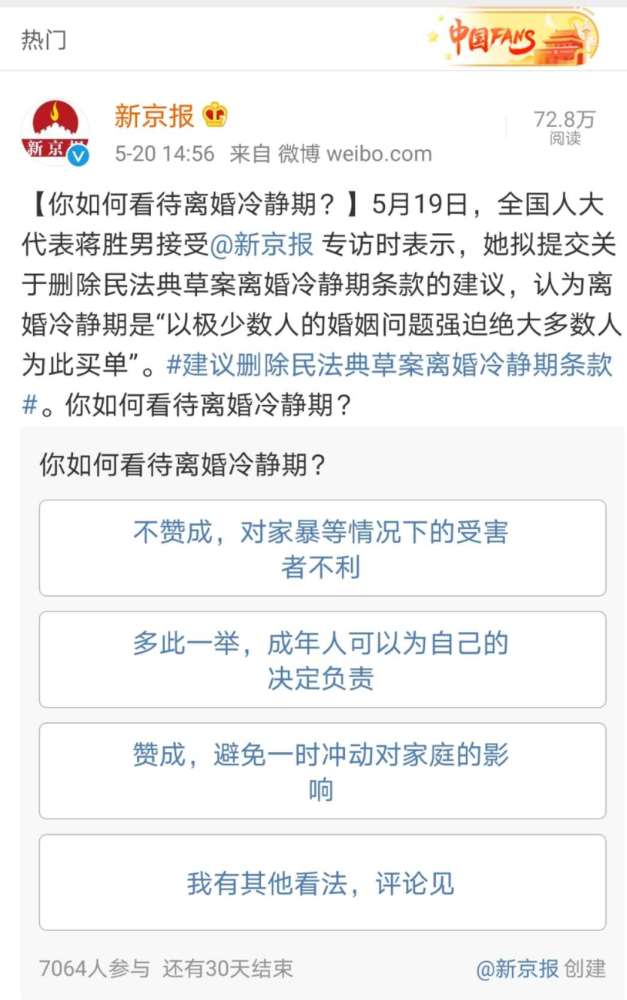Screen dimensions: 627x1000
Task: Open 新京报 profile avatar
Action: 56,131
